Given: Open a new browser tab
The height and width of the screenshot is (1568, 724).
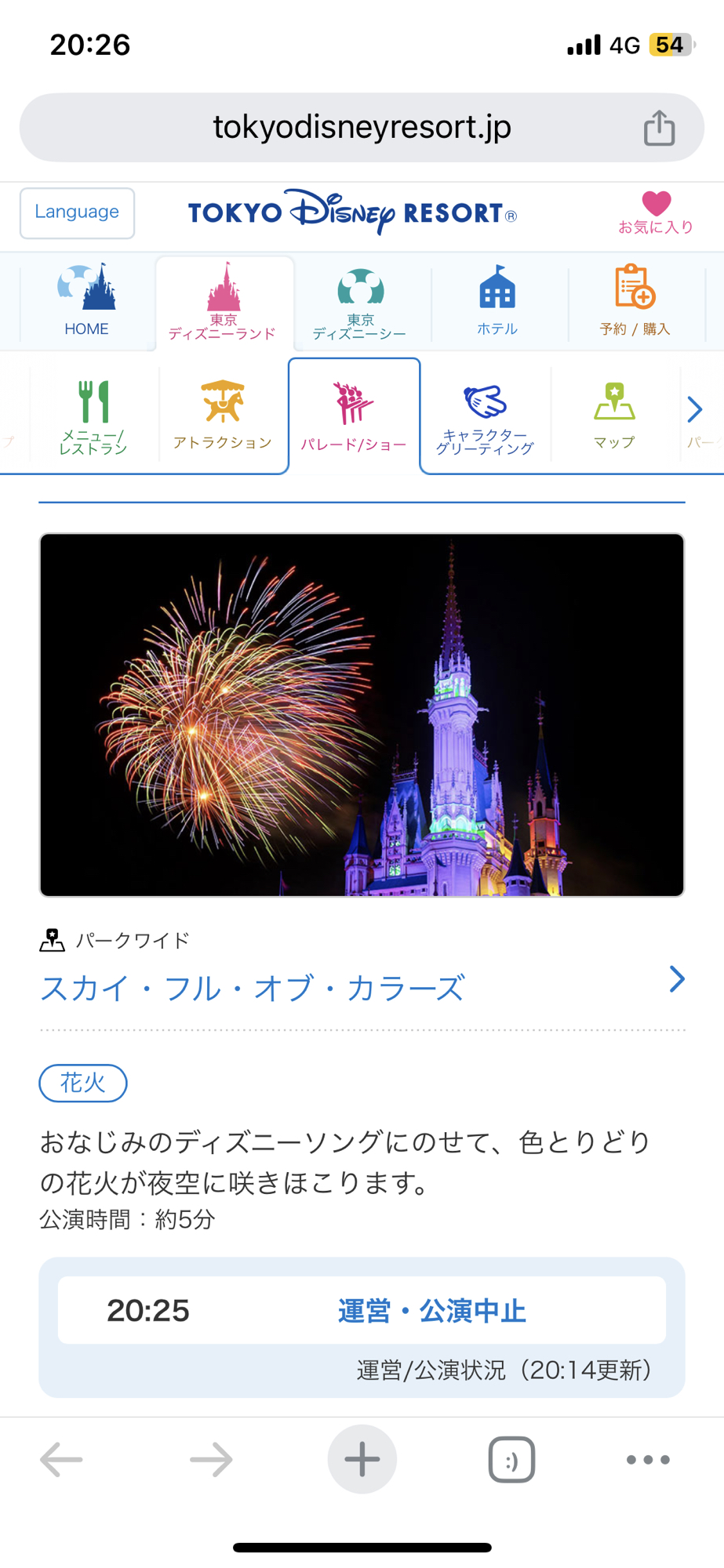Looking at the screenshot, I should (362, 1459).
